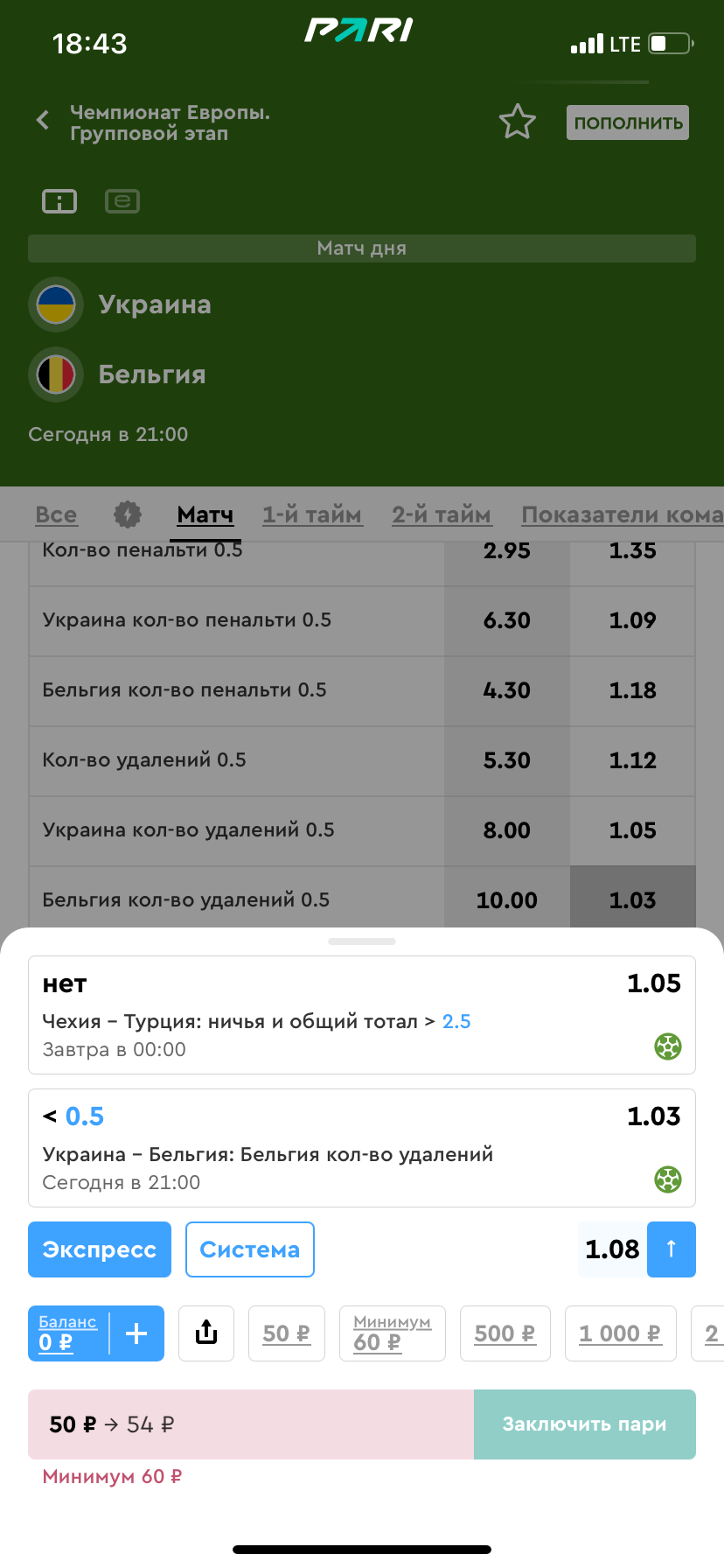Top up balance with plus button
Image resolution: width=724 pixels, height=1568 pixels.
click(136, 1333)
